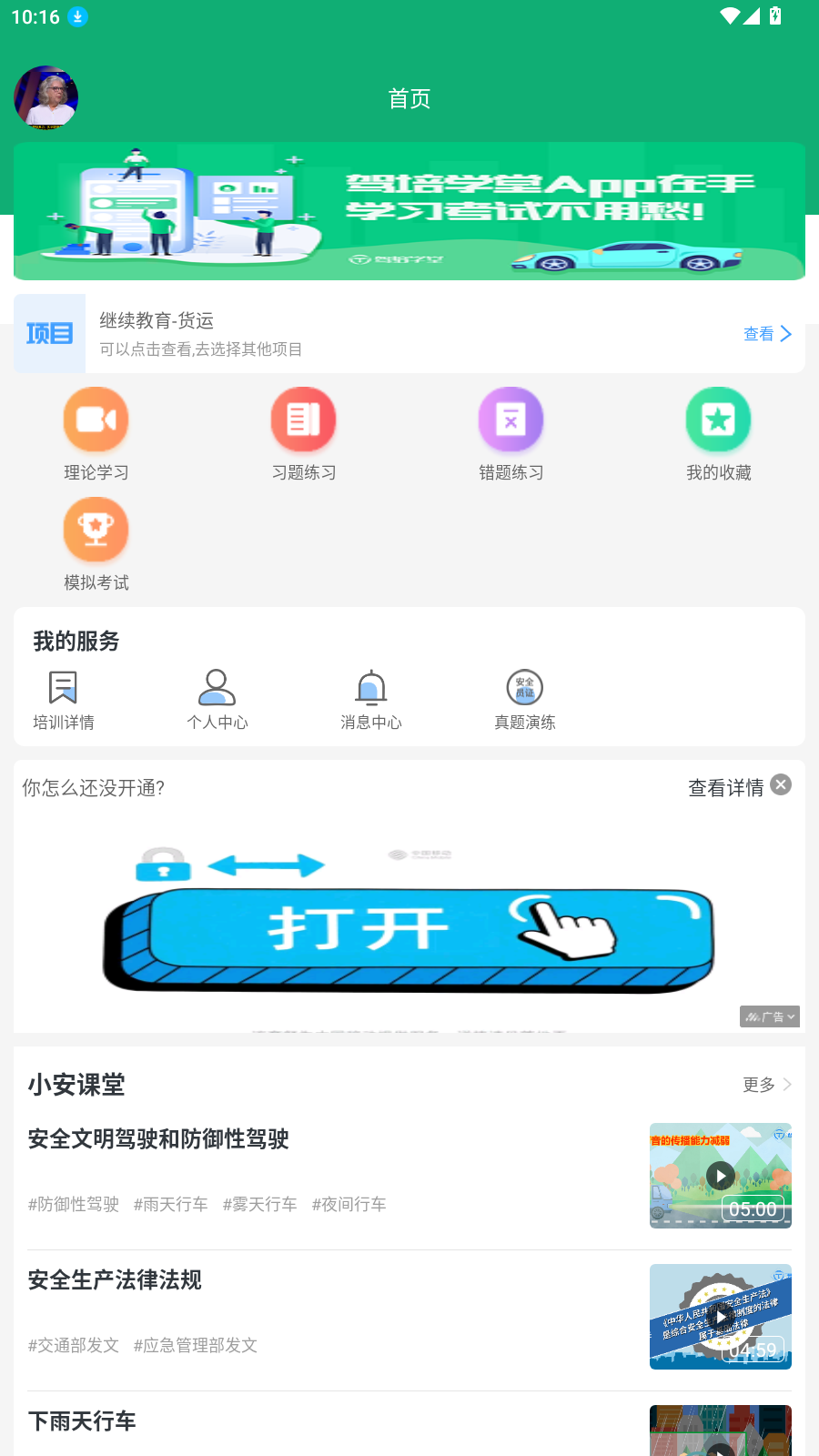Open 理论学习
This screenshot has width=819, height=1456.
point(96,433)
